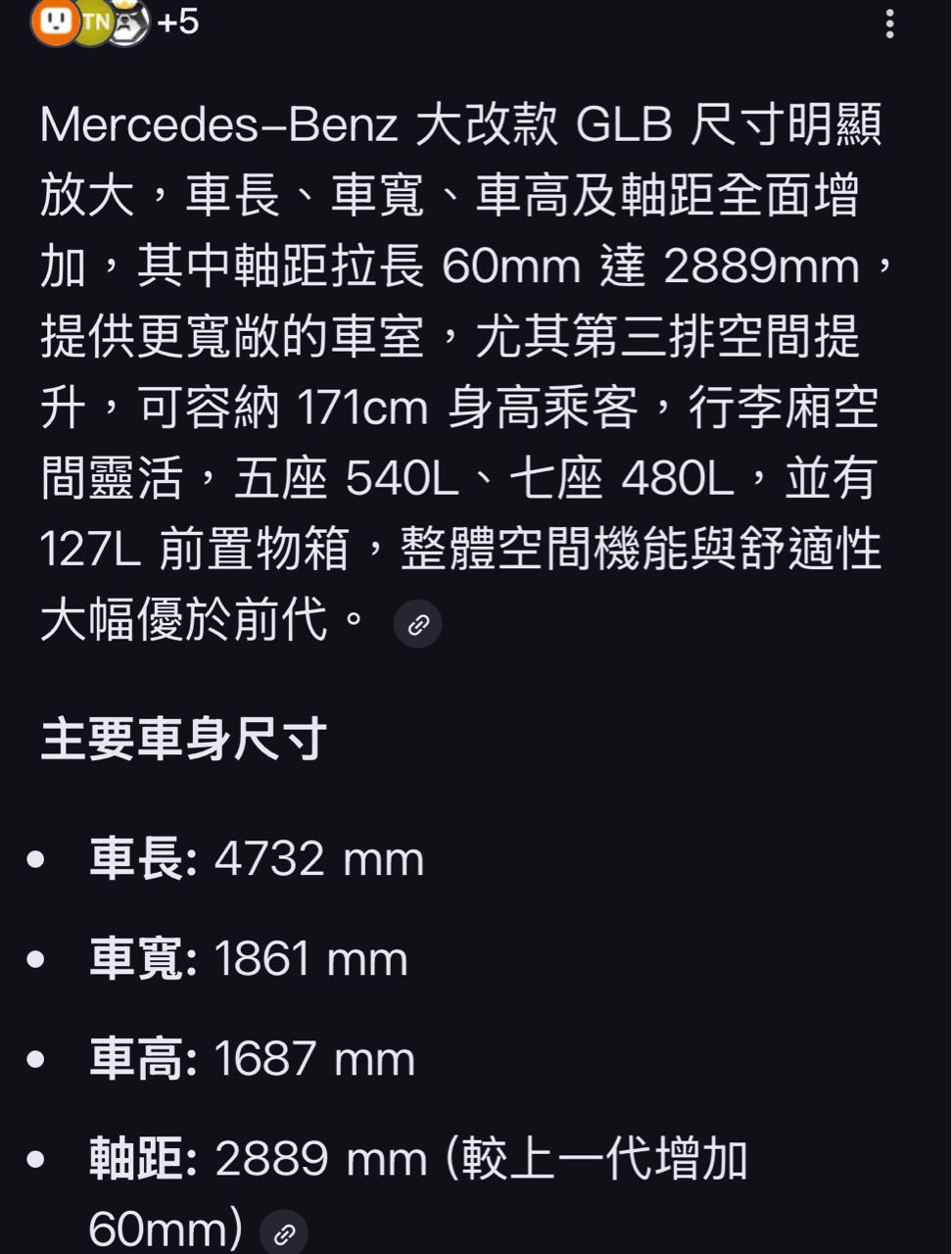Open the three-dot overflow menu
Screen dimensions: 952x1254
pos(889,24)
